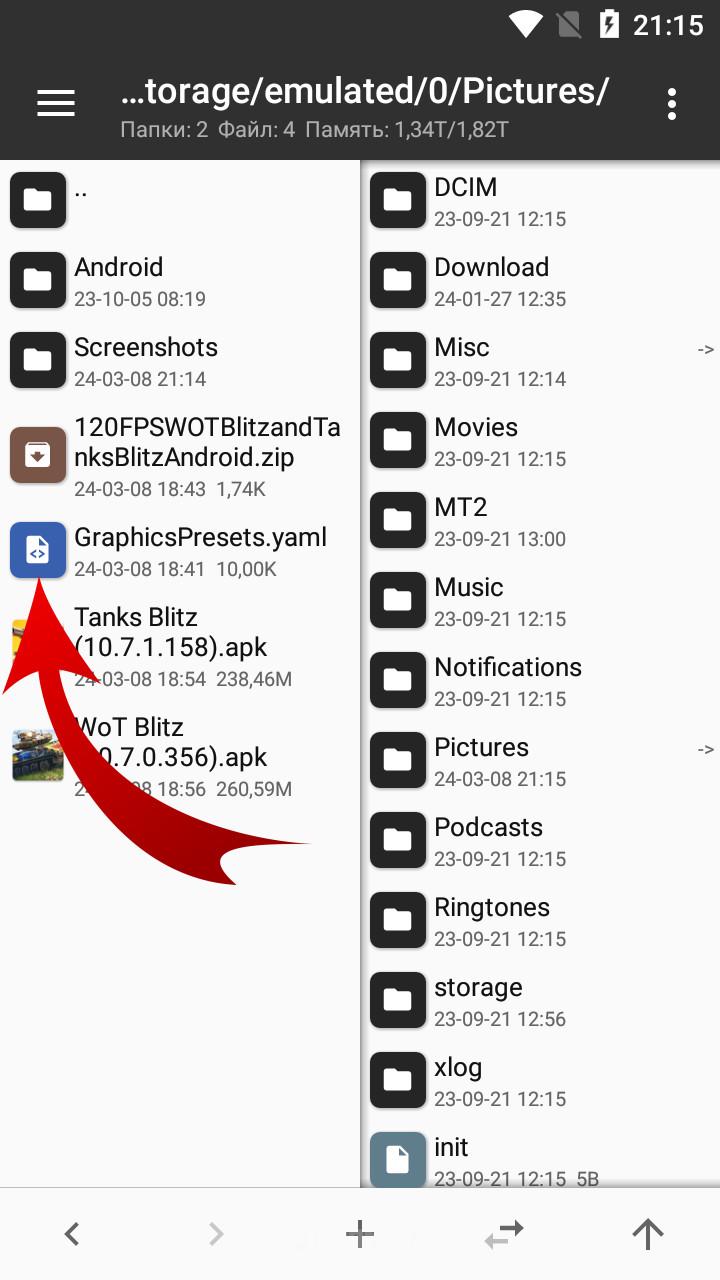Open the Misc folder
Screen dimensions: 720x1280
[x=541, y=360]
